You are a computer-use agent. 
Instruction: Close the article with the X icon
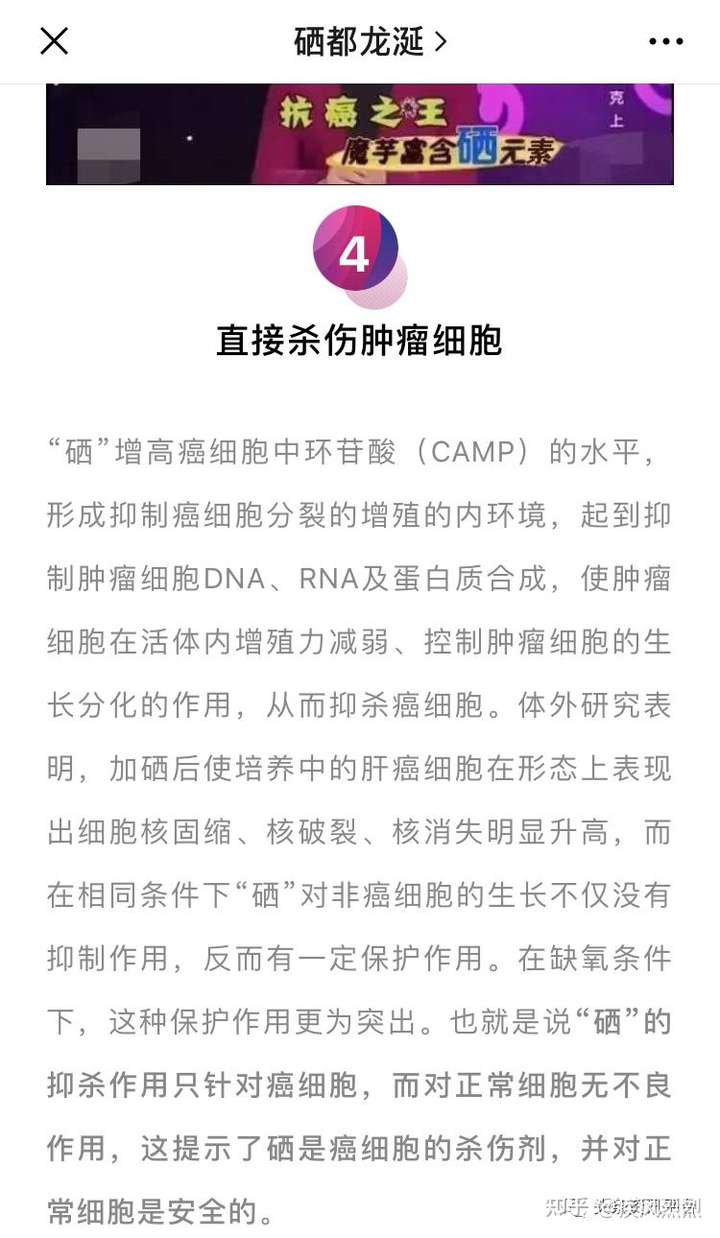tap(54, 41)
